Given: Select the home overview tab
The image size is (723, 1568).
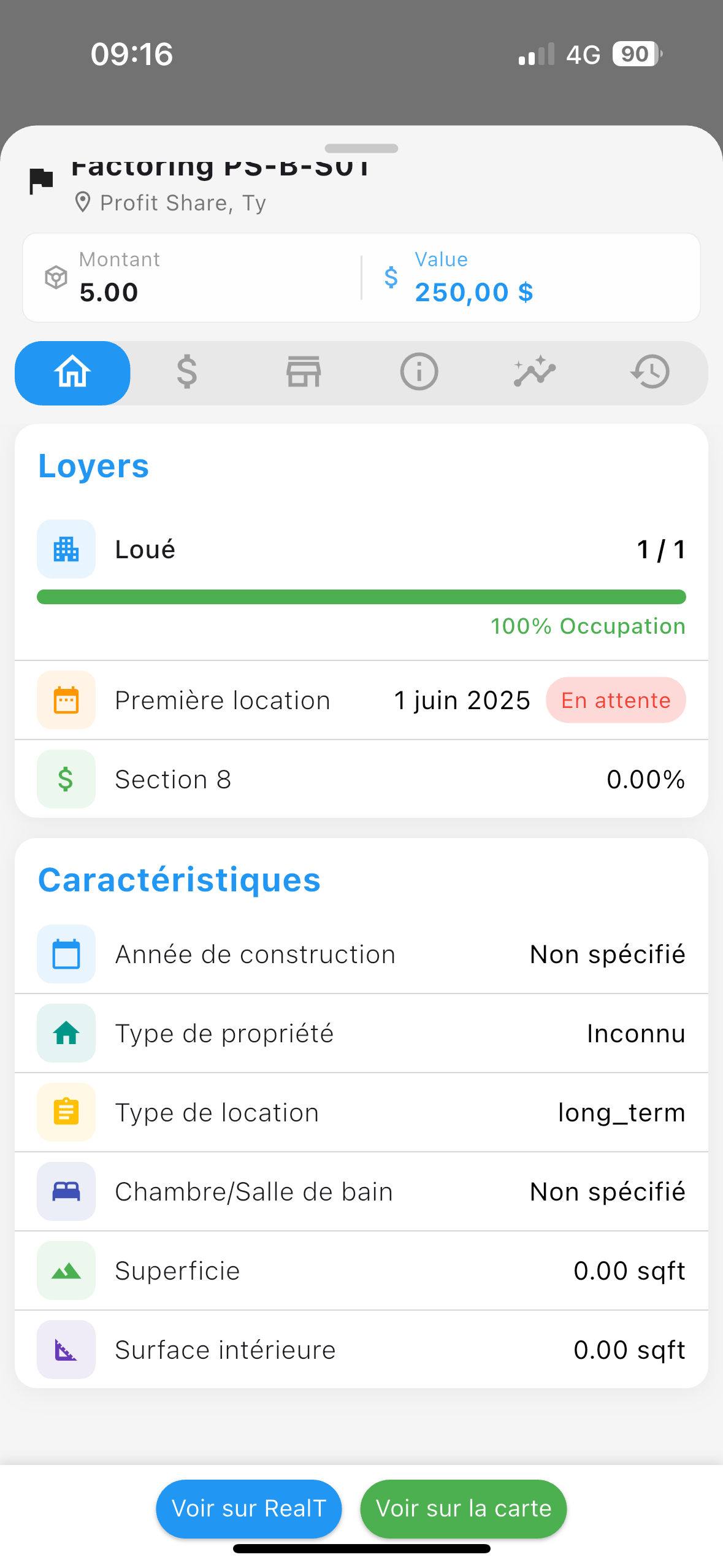Looking at the screenshot, I should pos(72,372).
